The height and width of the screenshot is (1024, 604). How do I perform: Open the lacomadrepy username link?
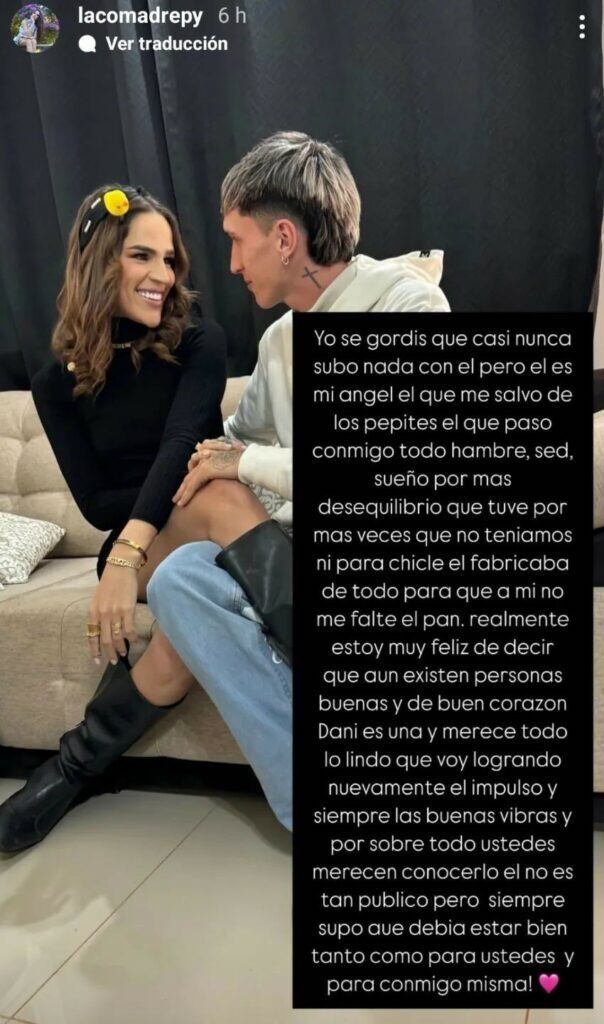[x=141, y=16]
